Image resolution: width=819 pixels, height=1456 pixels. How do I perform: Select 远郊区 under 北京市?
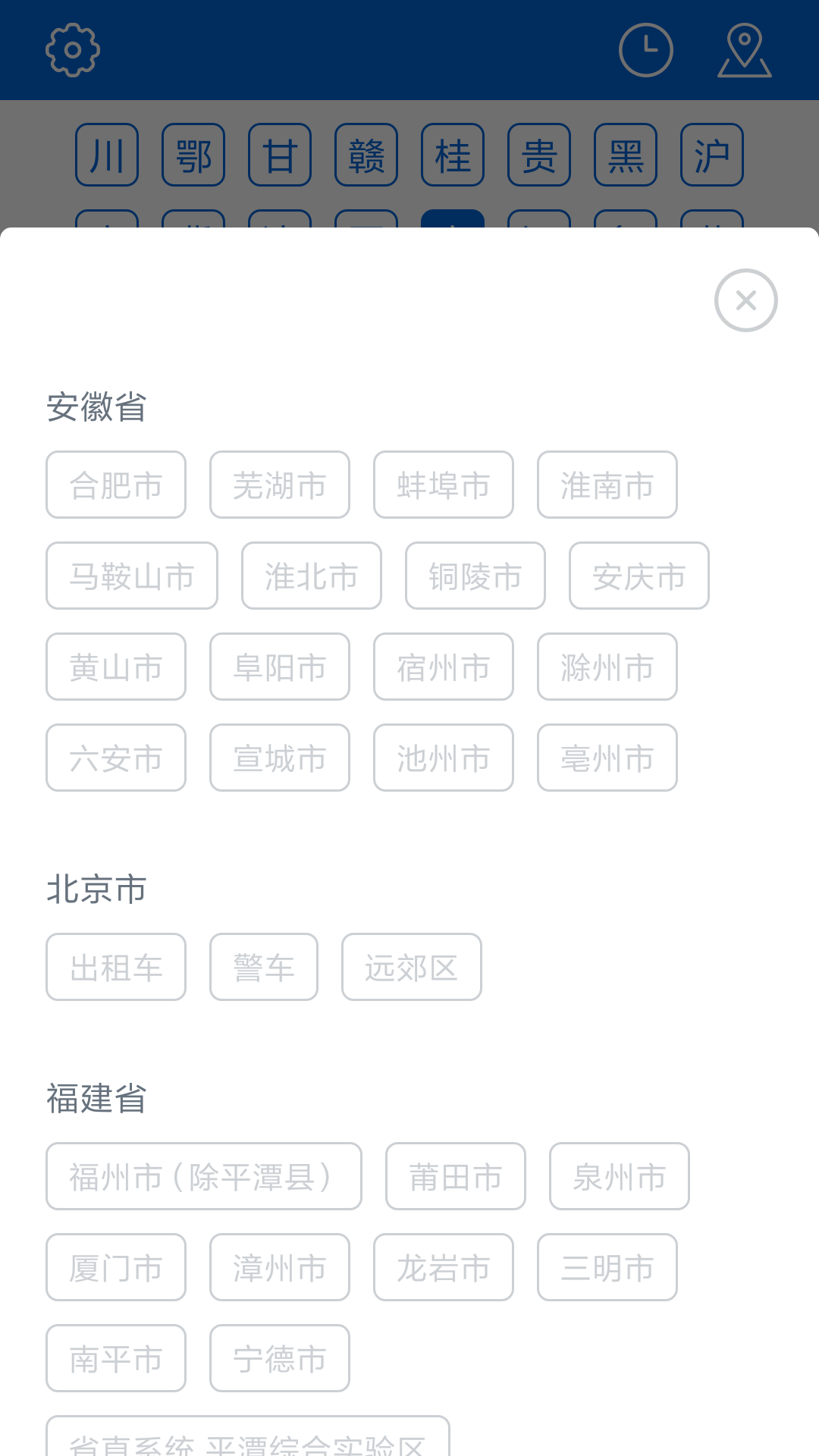pos(411,968)
